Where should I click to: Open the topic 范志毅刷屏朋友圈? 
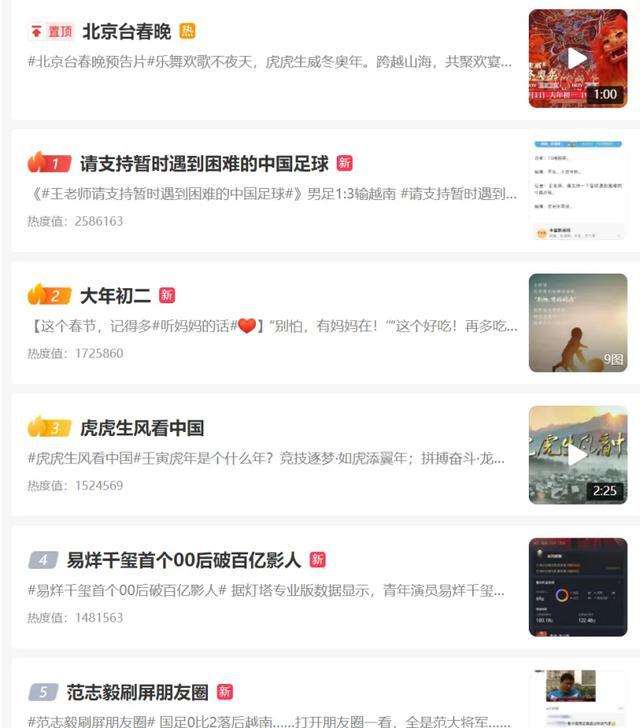pos(138,692)
